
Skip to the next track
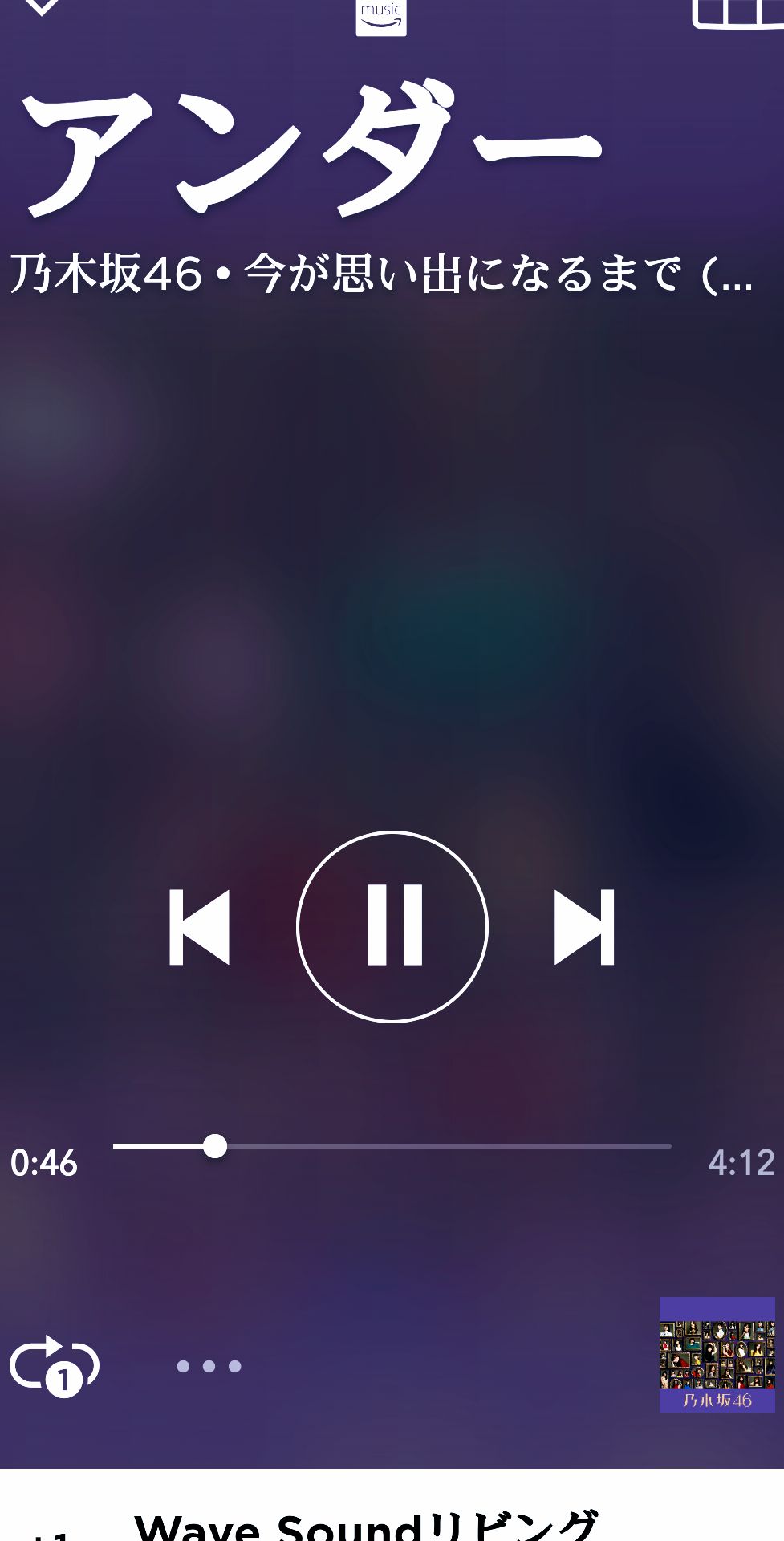(x=584, y=927)
